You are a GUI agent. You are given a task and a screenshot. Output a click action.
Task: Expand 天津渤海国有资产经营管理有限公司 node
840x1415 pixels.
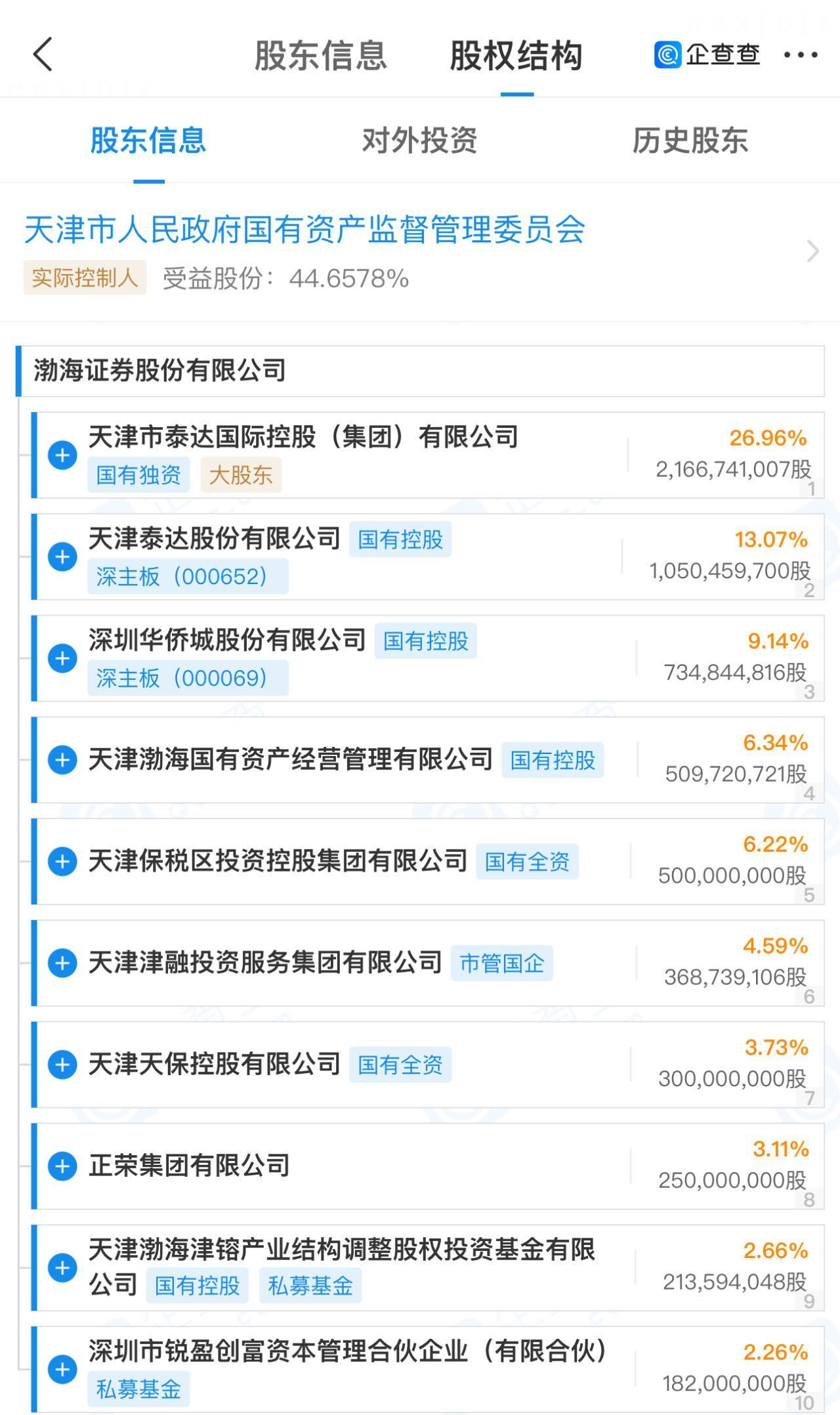point(62,760)
